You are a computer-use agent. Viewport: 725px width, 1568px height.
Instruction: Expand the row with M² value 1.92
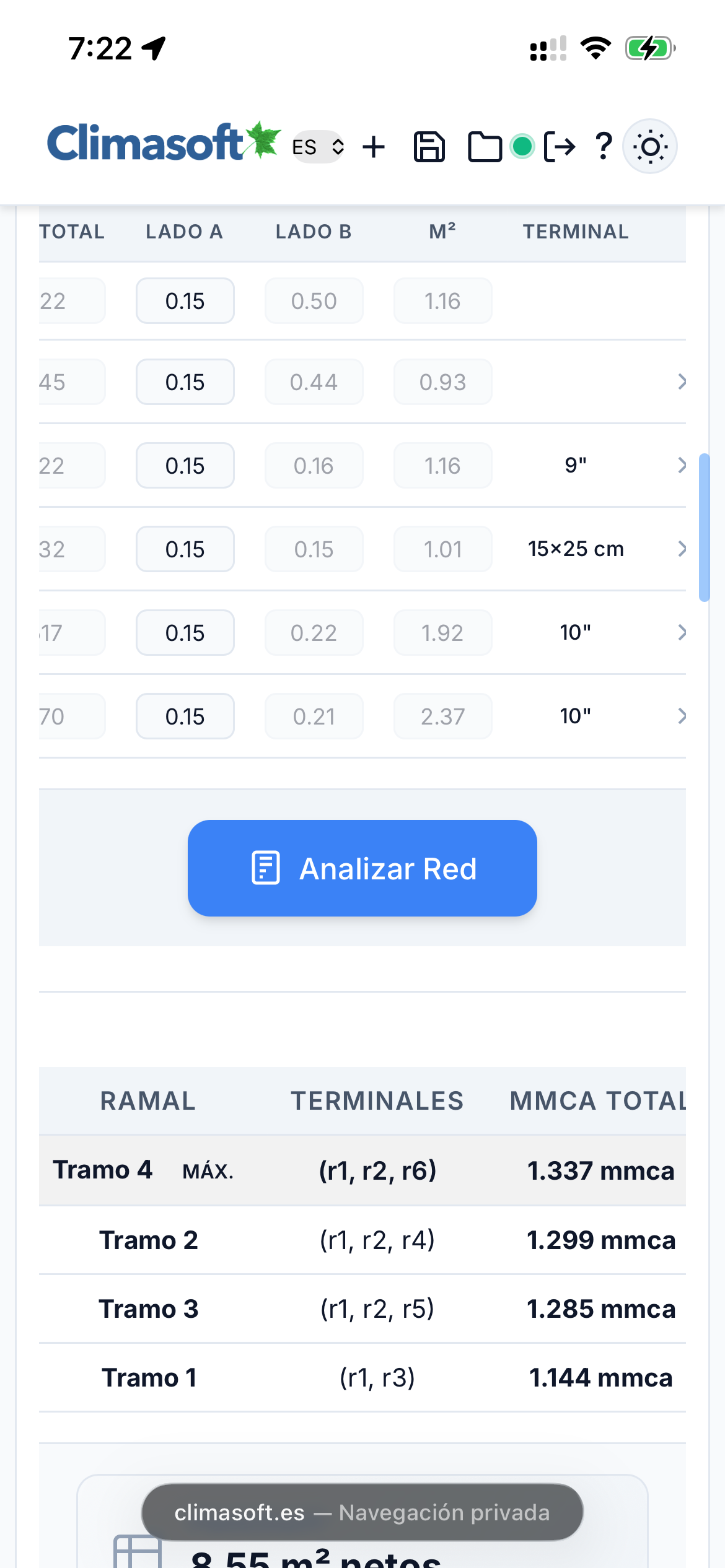click(682, 632)
